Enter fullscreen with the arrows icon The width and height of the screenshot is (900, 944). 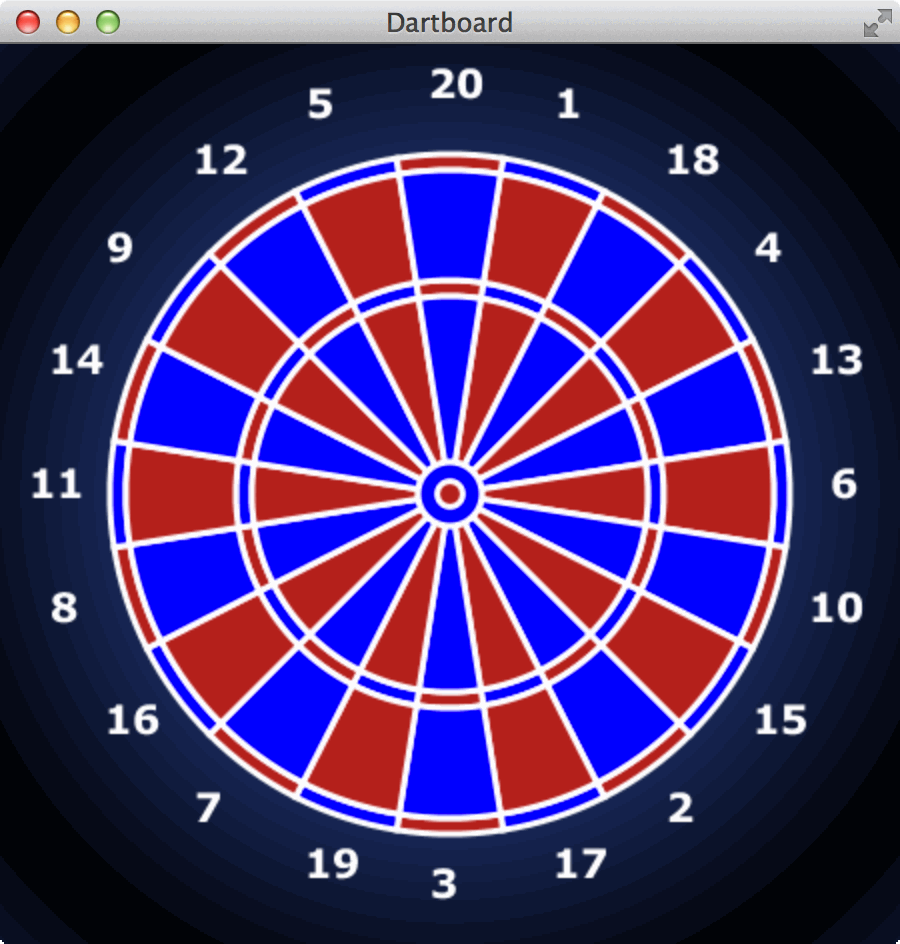pyautogui.click(x=877, y=23)
